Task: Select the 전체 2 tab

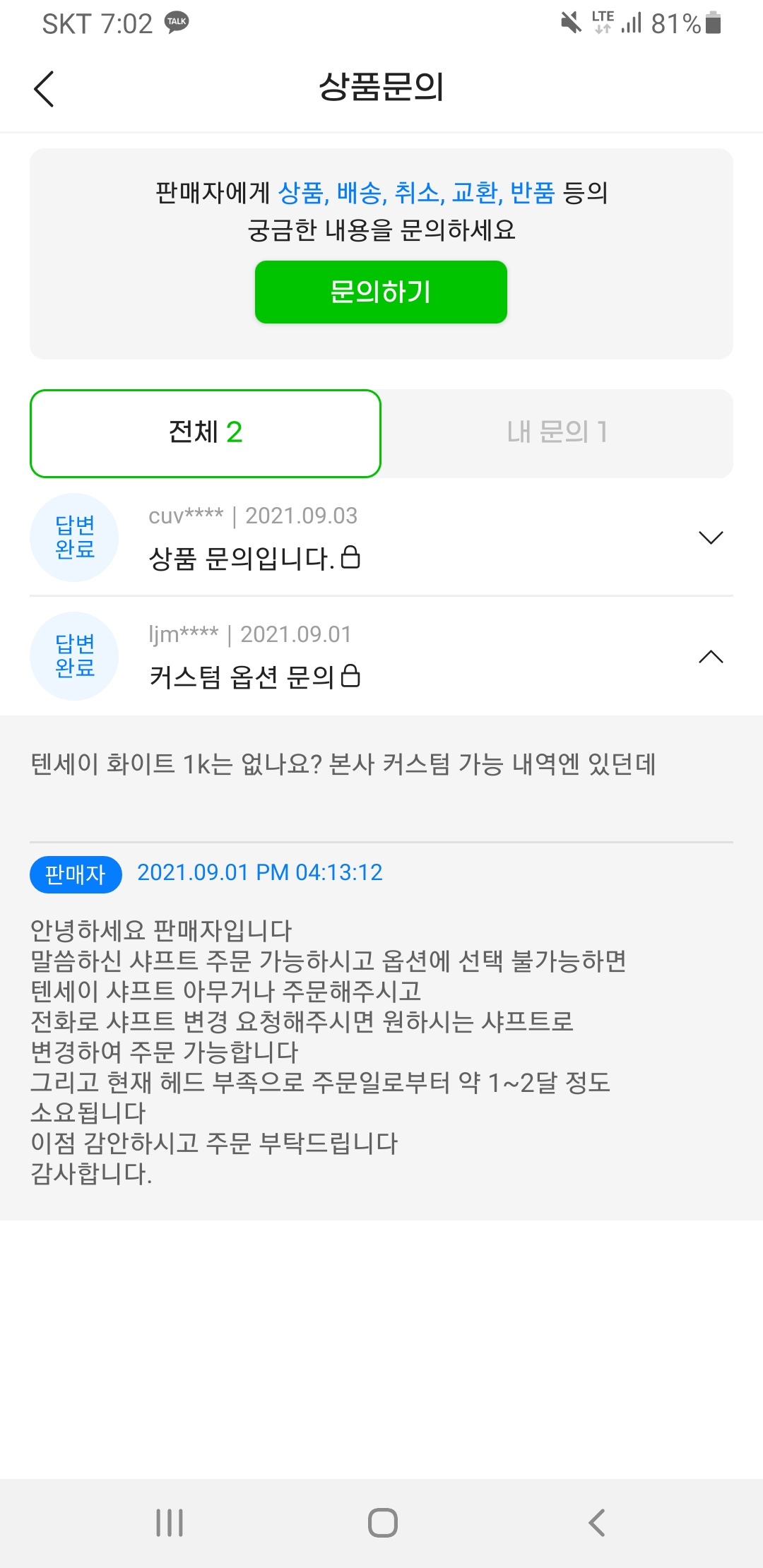Action: click(206, 433)
